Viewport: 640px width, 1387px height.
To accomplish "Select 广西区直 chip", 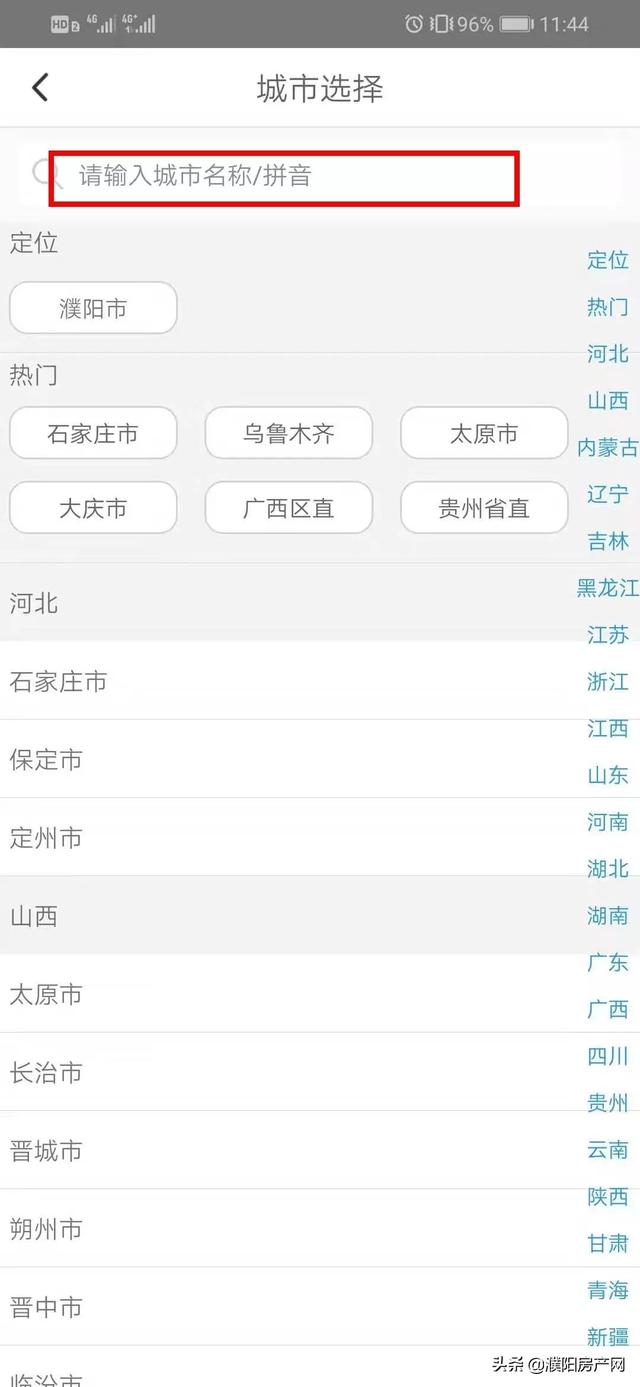I will pyautogui.click(x=288, y=508).
